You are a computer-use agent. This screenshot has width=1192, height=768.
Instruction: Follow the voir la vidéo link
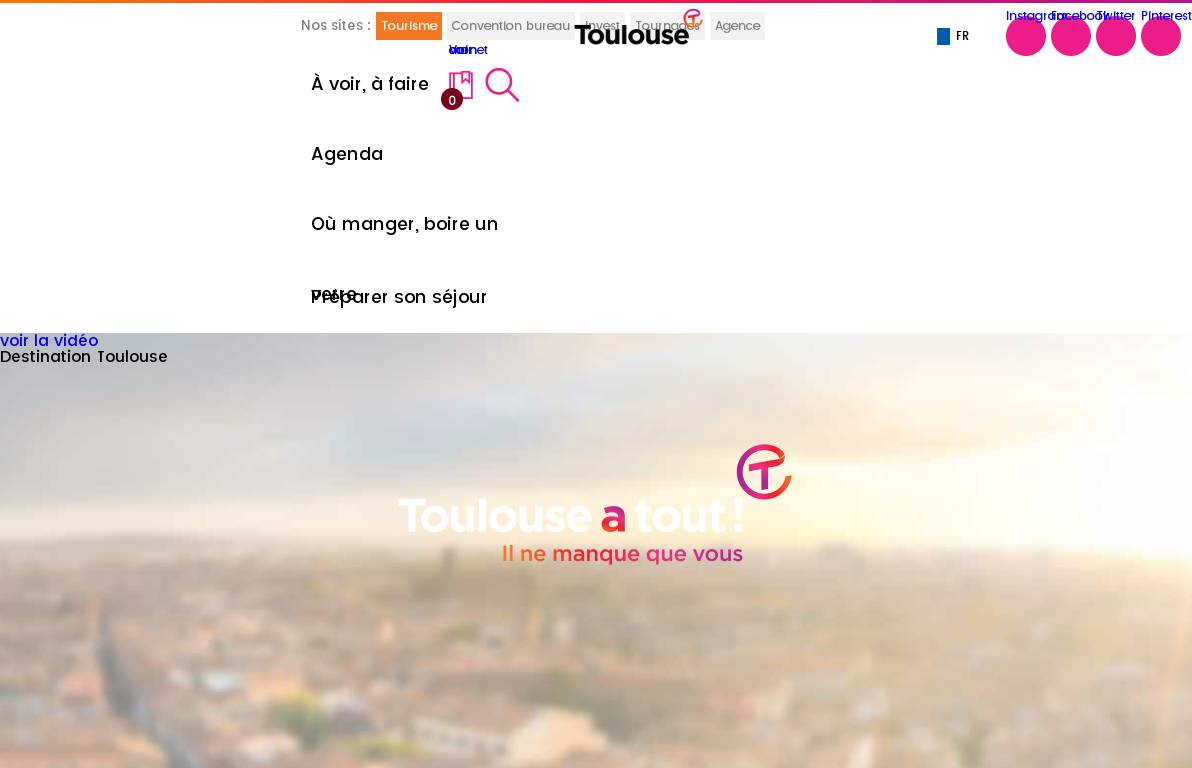(x=49, y=341)
